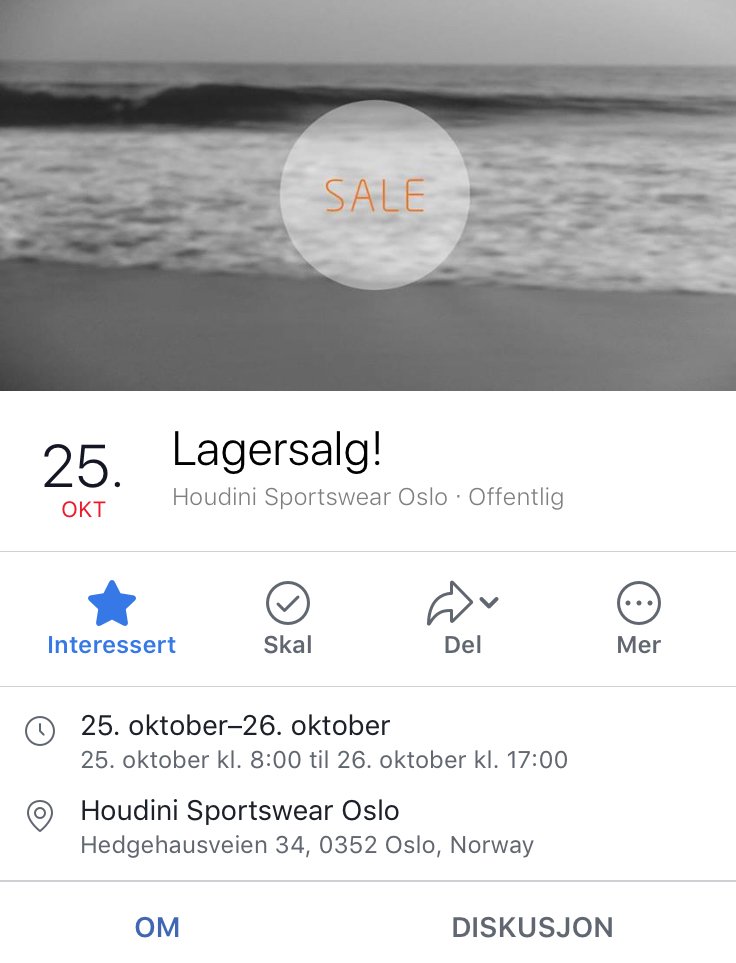The height and width of the screenshot is (963, 736).
Task: Mark event as Interessert
Action: 111,619
